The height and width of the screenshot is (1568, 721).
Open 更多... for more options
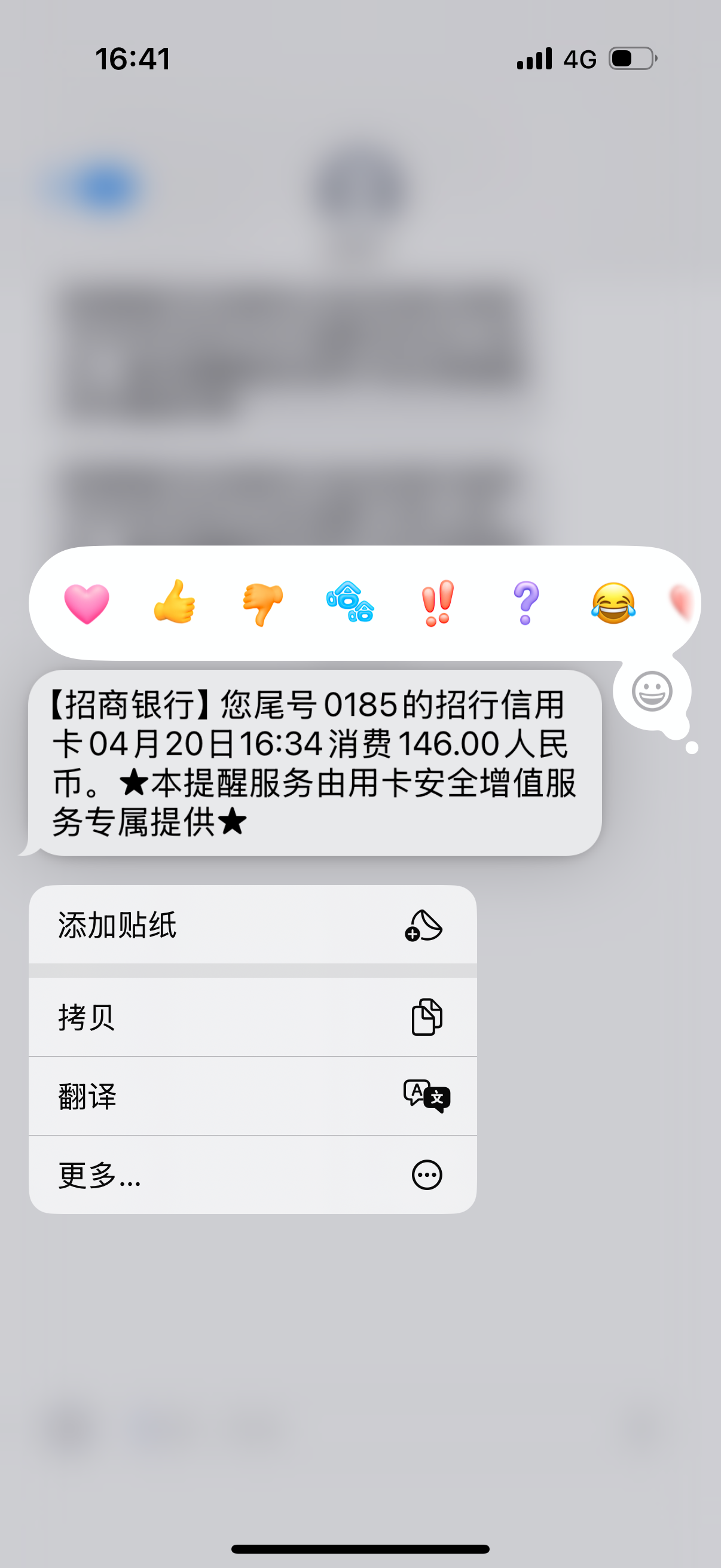point(252,1175)
